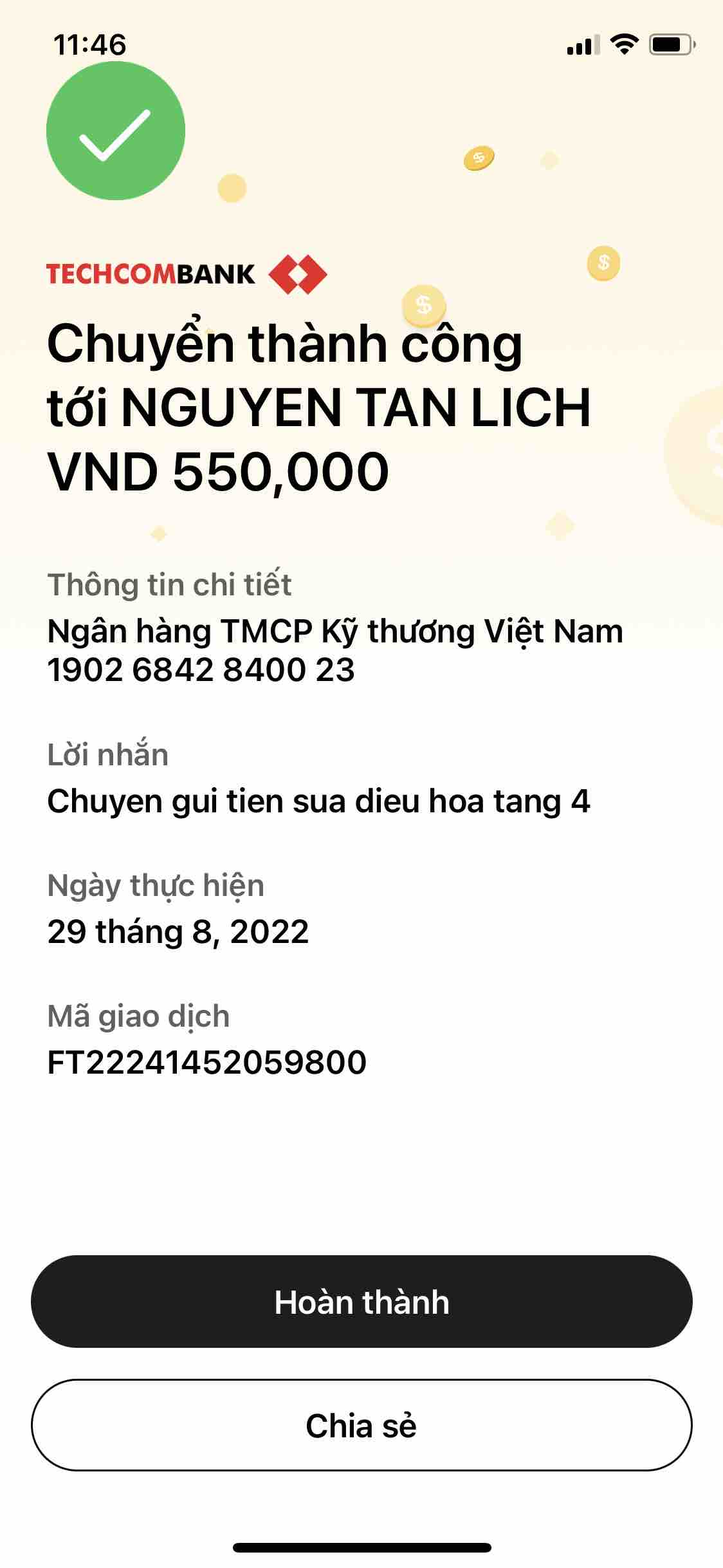Share the receipt via Chia sẻ

[361, 1425]
